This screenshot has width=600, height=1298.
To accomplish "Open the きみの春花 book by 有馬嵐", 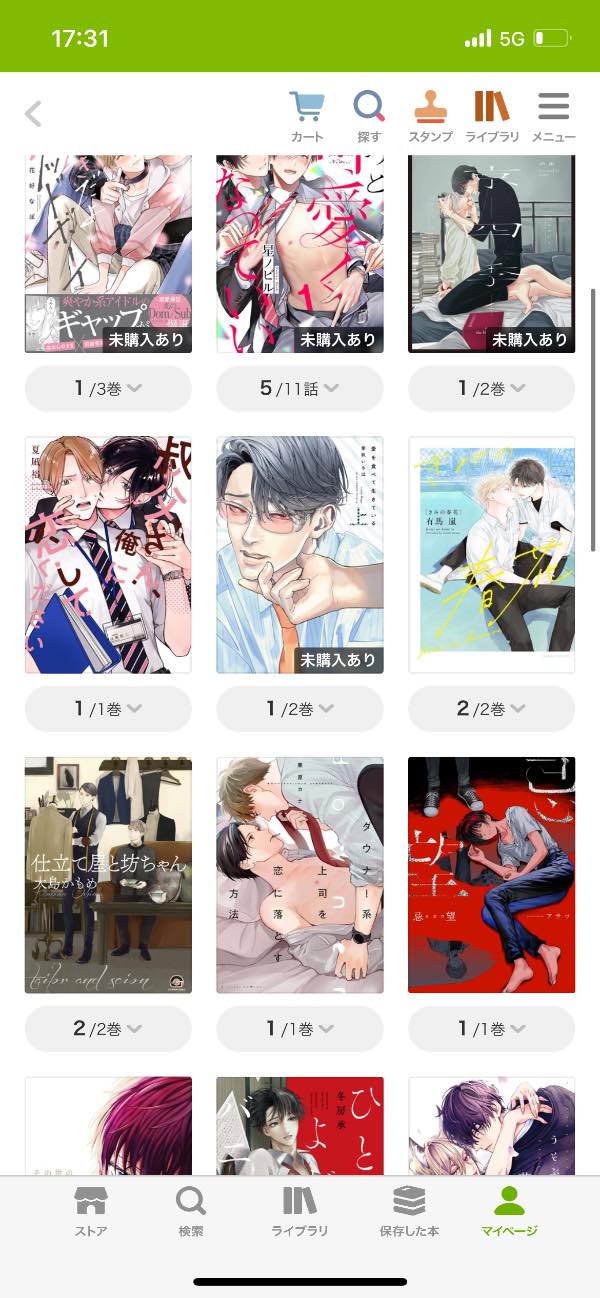I will point(491,555).
